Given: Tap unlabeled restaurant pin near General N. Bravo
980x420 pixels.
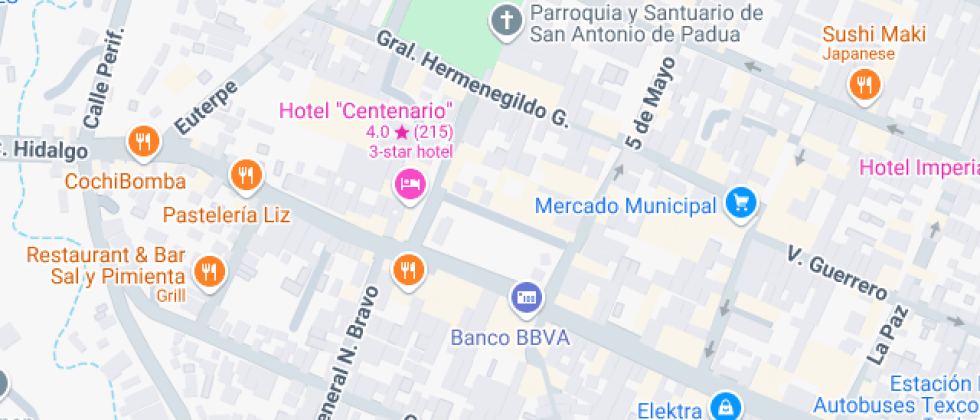Looking at the screenshot, I should pyautogui.click(x=408, y=271).
